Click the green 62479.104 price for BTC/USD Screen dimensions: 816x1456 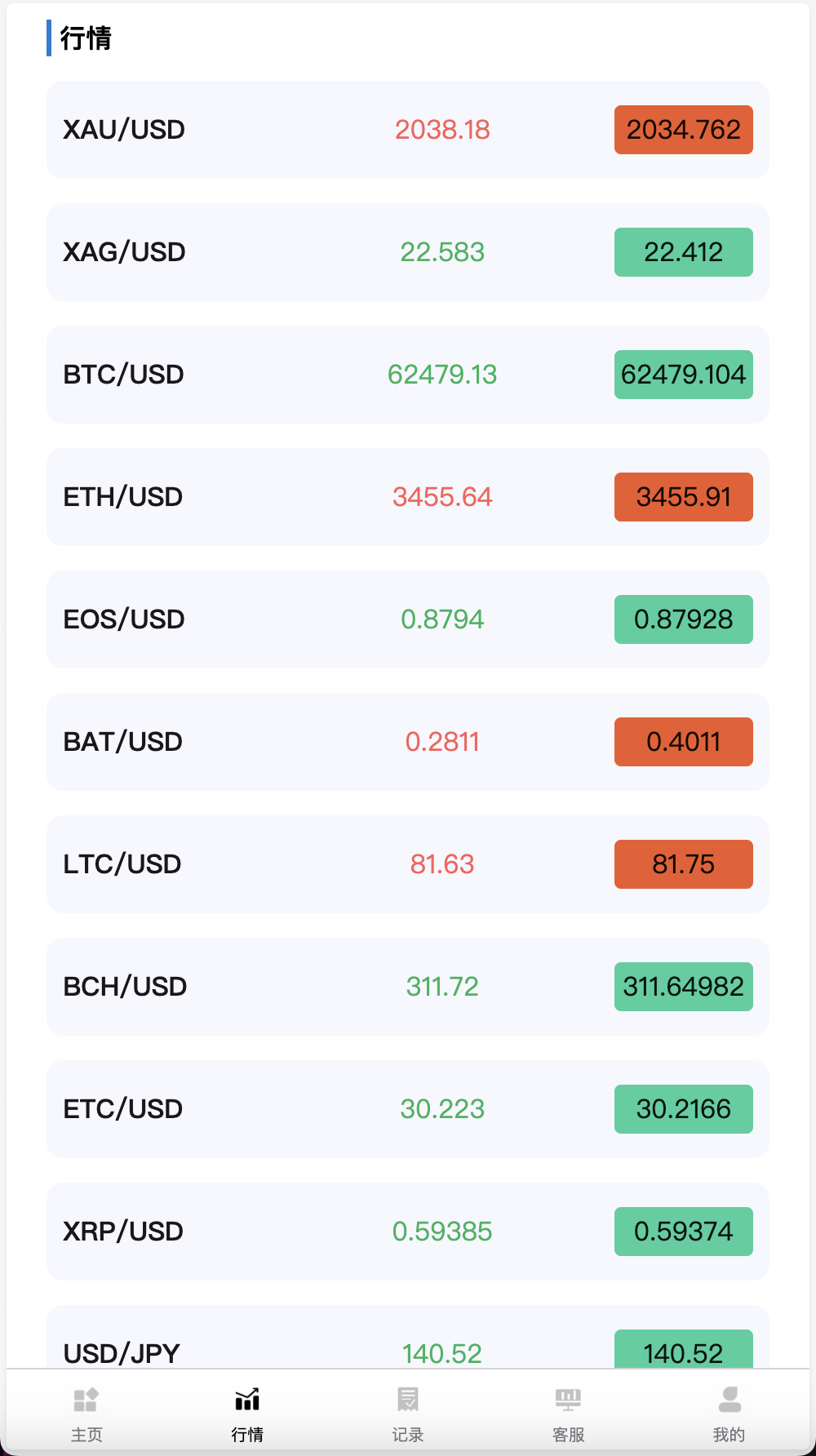click(x=683, y=375)
